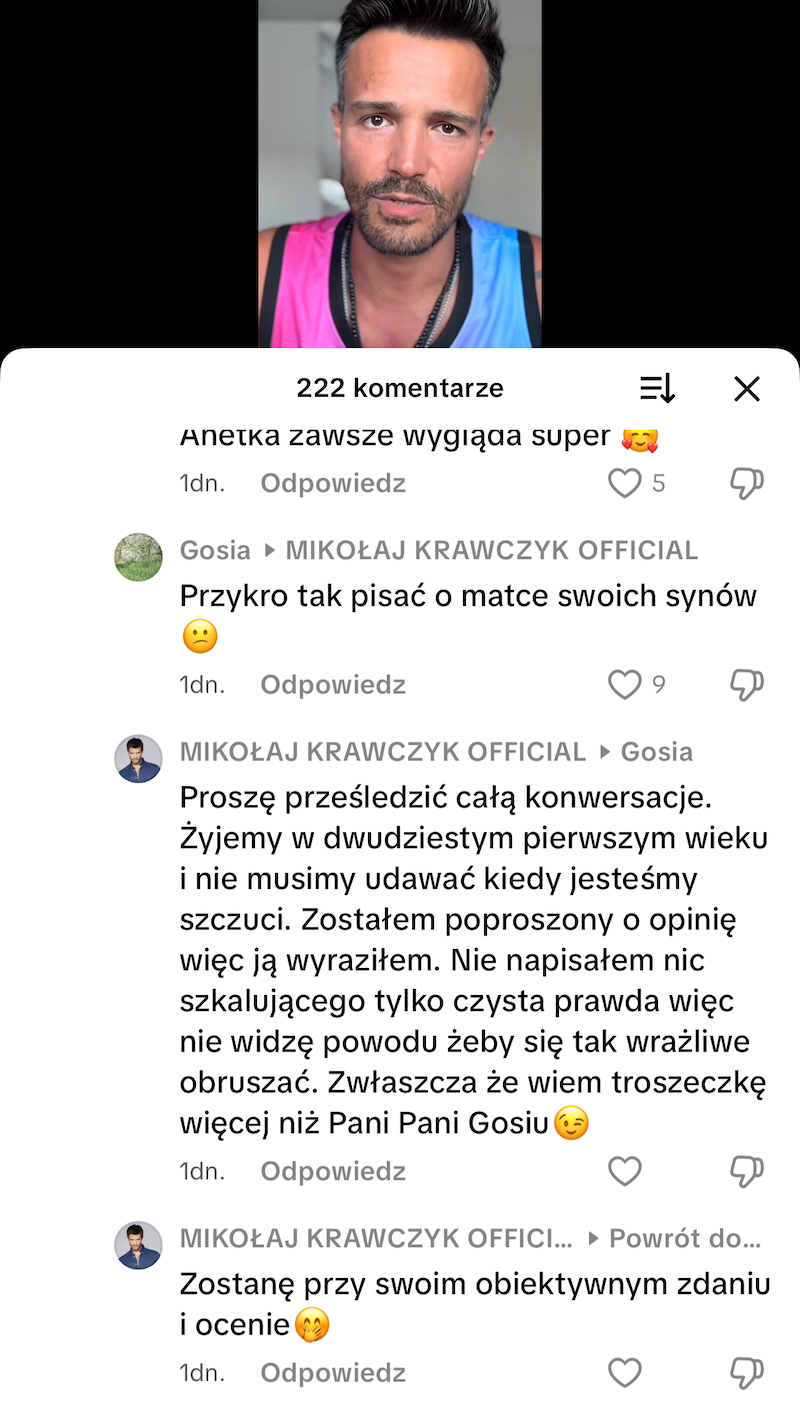Dislike the comment about Anetka looking super
Image resolution: width=800 pixels, height=1419 pixels.
[x=747, y=484]
